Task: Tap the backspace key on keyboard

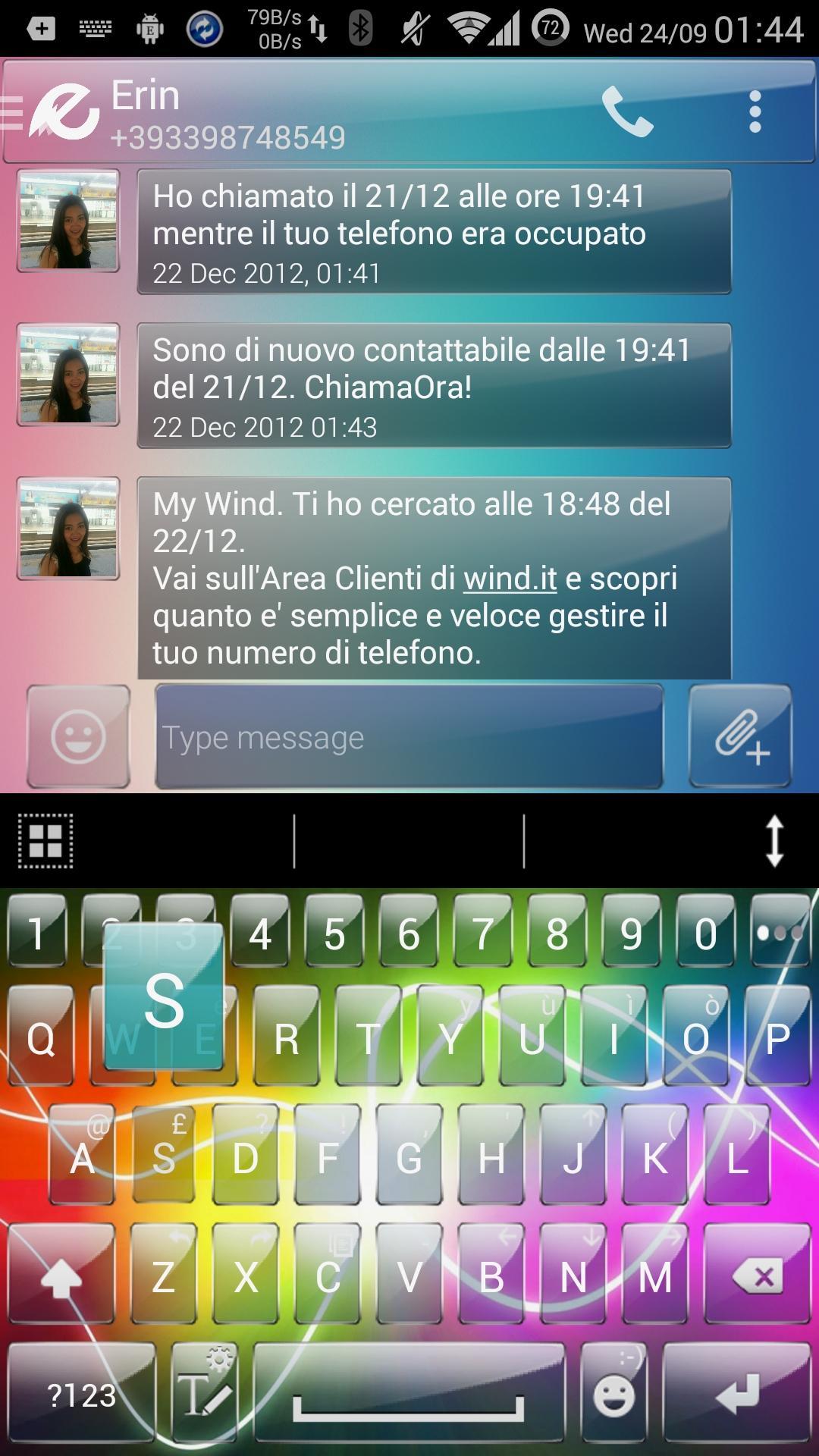Action: click(758, 1276)
